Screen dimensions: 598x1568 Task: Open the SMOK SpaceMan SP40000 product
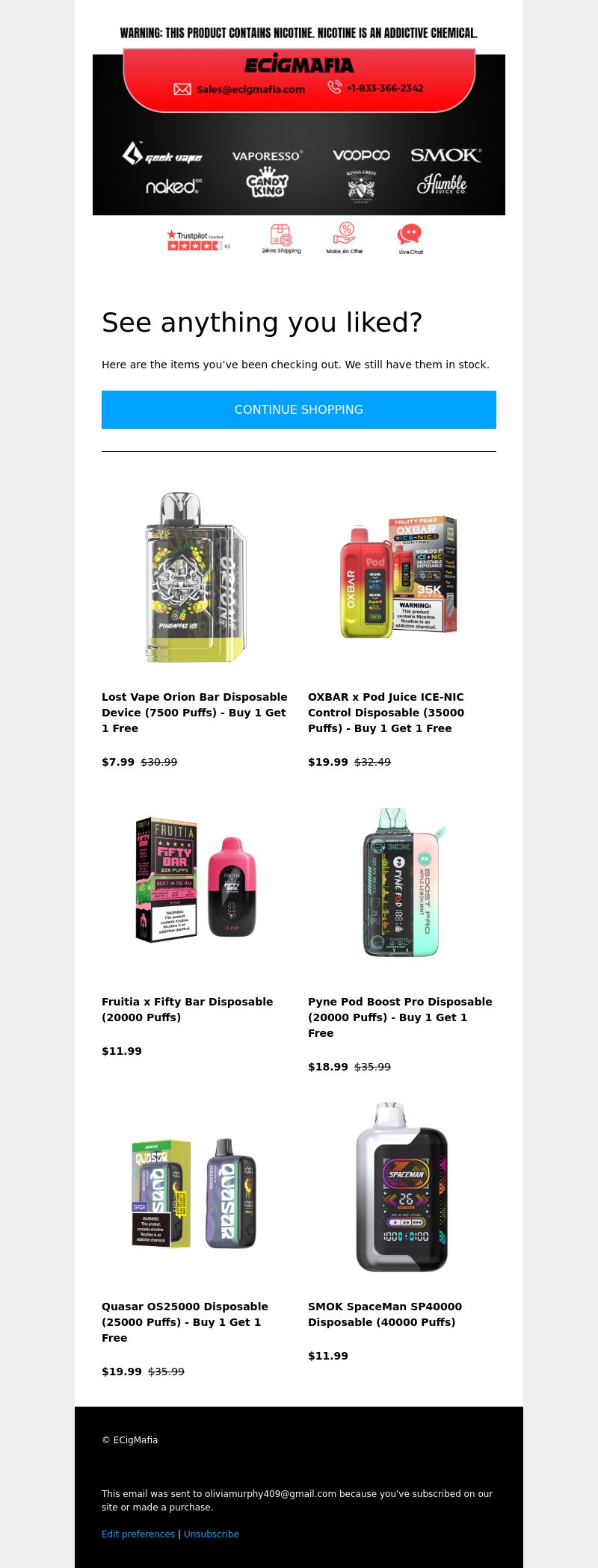[384, 1313]
